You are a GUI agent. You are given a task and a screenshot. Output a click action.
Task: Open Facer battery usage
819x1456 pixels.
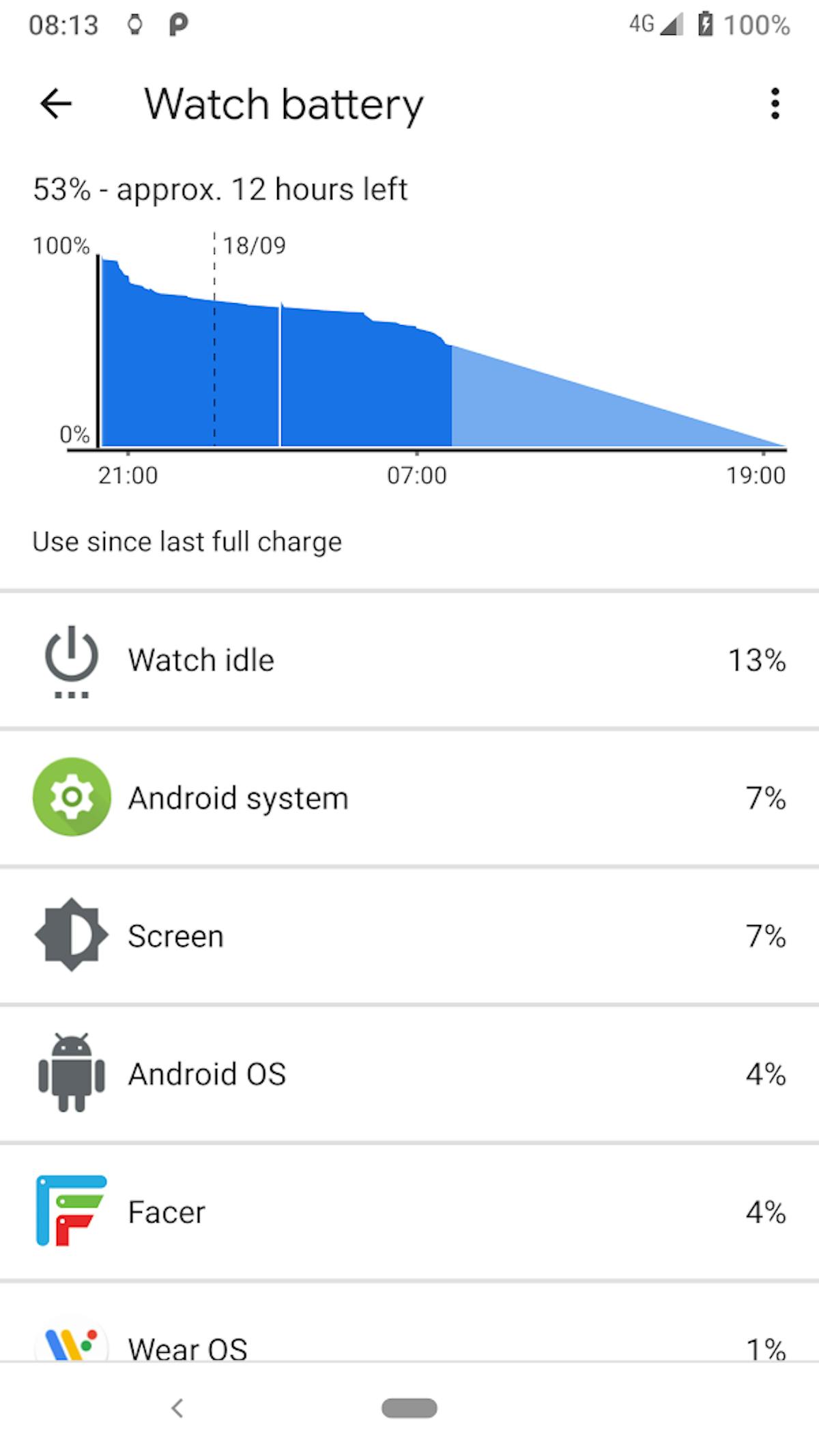tap(409, 1212)
